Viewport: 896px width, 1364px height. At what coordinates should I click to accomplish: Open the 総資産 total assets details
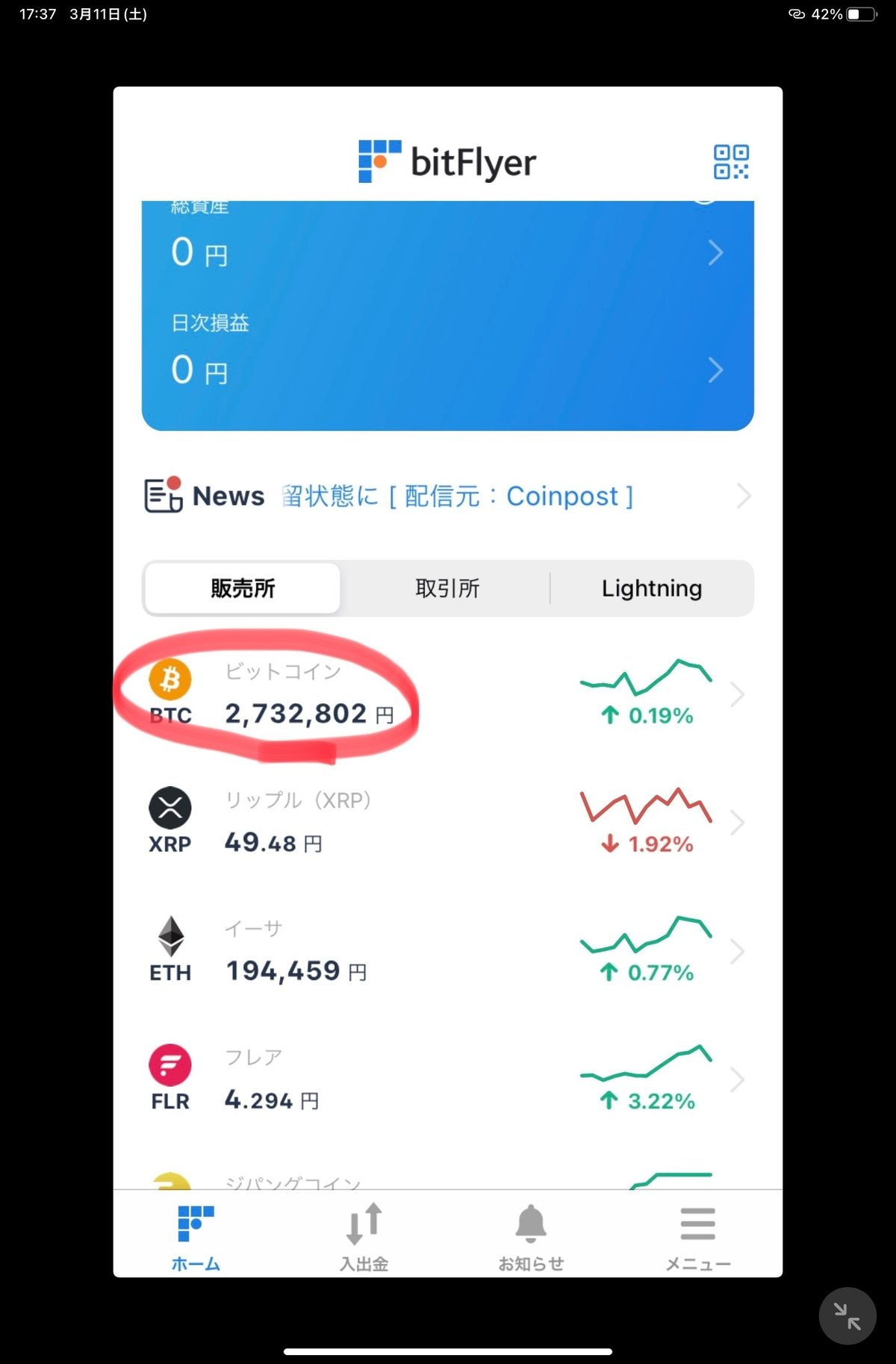(447, 252)
